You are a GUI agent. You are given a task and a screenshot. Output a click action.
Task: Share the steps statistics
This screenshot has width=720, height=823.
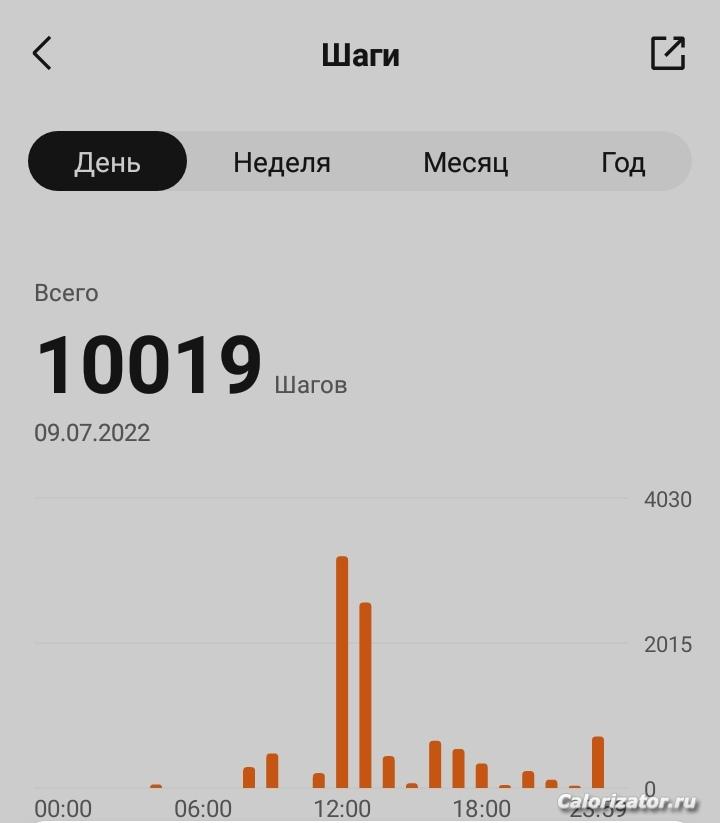(667, 54)
